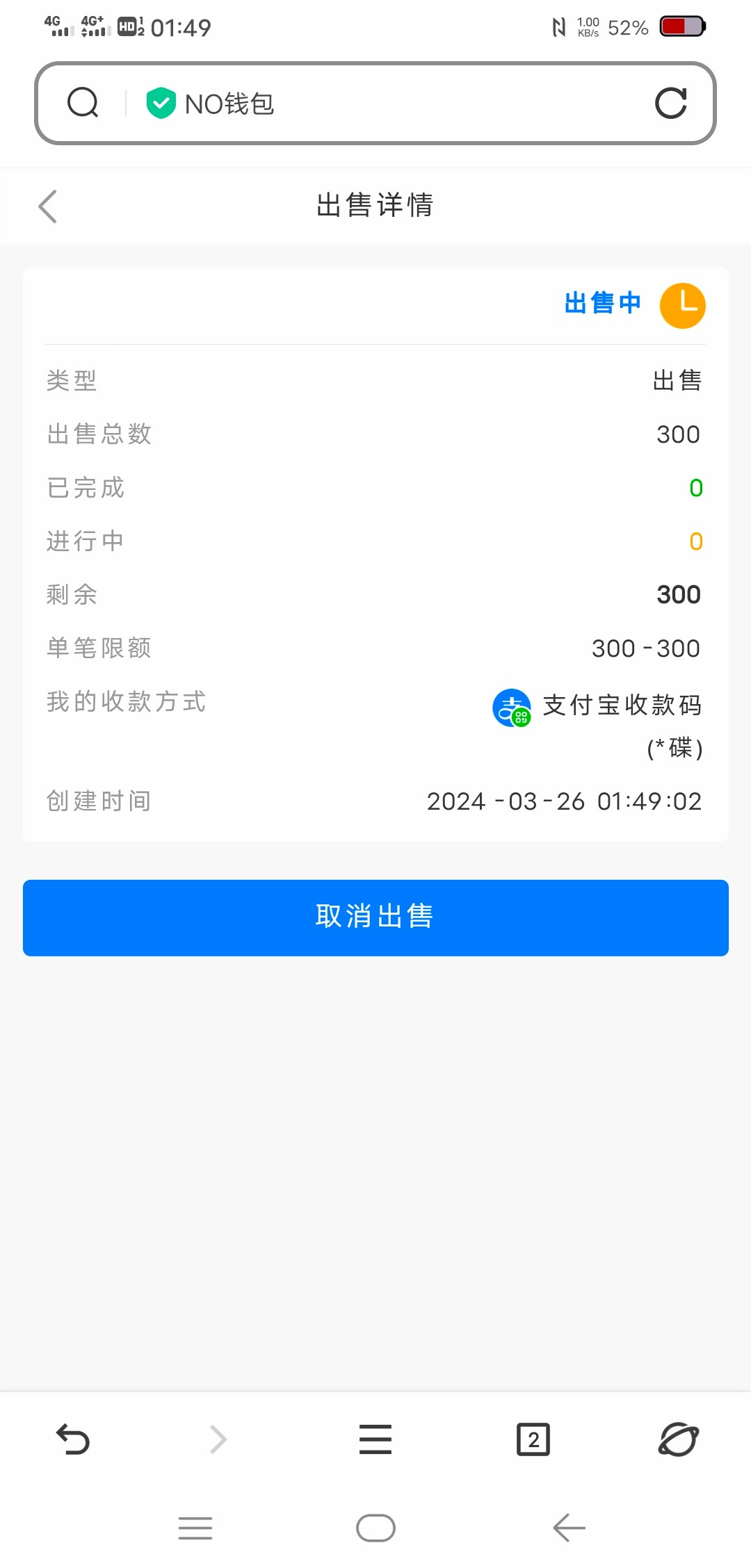
Task: Open the NO钱包 address bar
Action: point(389,104)
